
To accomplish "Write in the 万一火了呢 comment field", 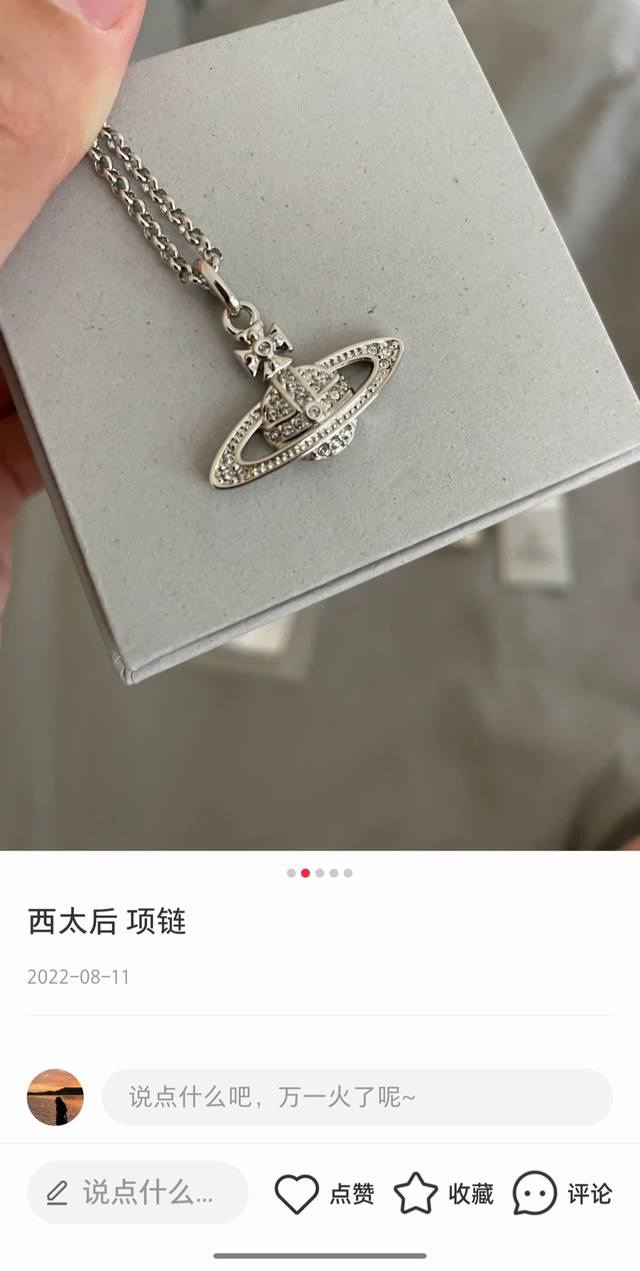I will [357, 1097].
